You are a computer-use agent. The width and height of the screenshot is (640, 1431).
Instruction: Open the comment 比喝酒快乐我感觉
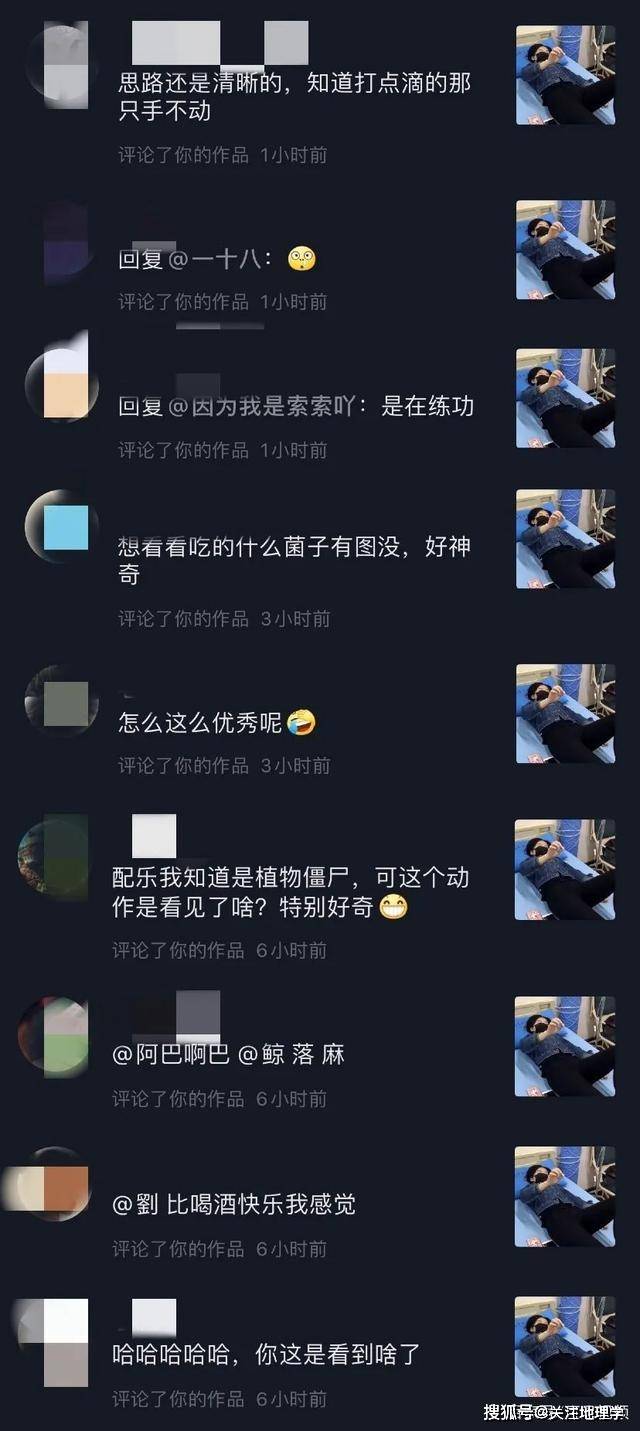click(233, 1204)
